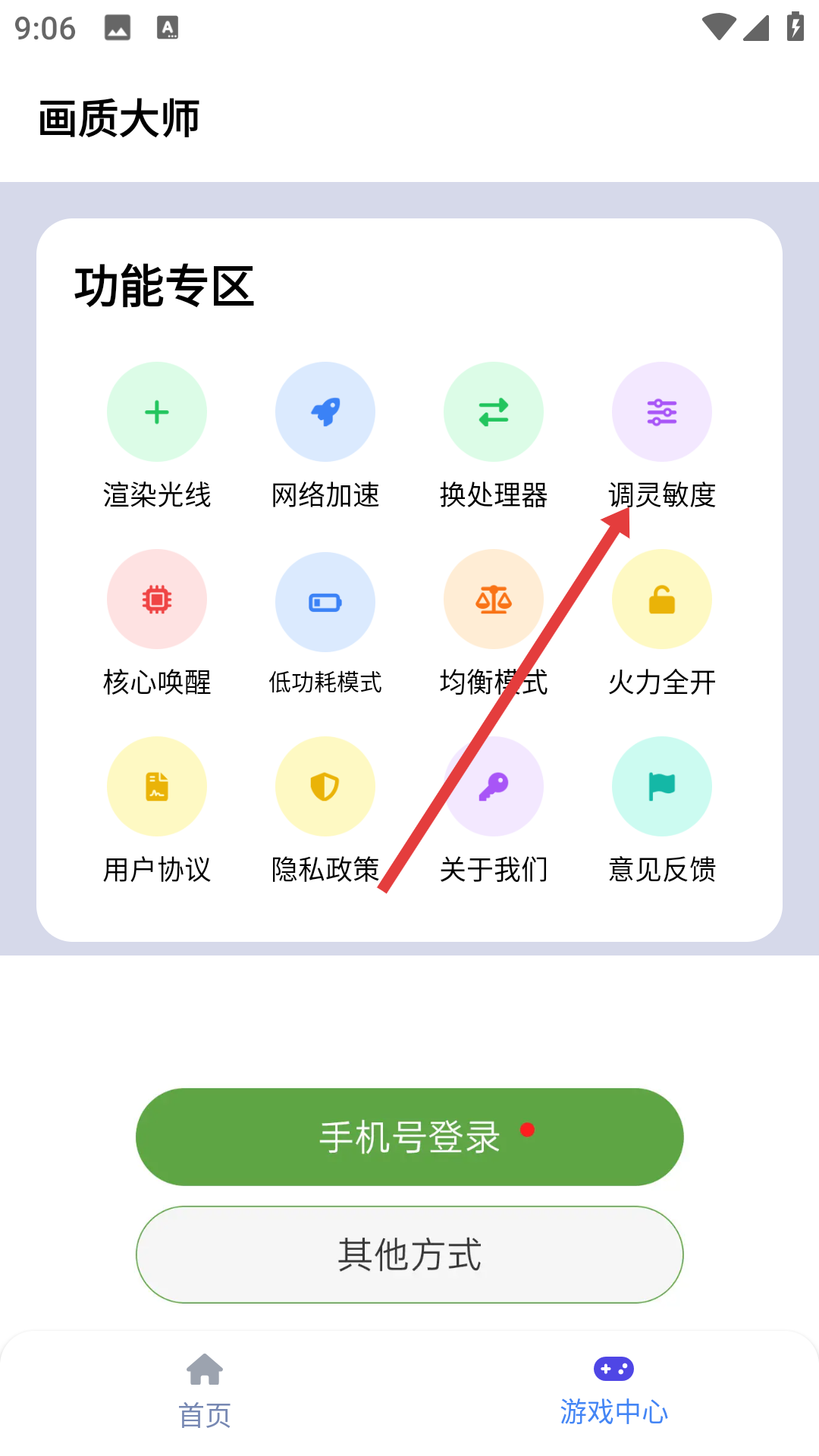
Task: Switch to 游戏中心 tab
Action: click(x=614, y=1389)
